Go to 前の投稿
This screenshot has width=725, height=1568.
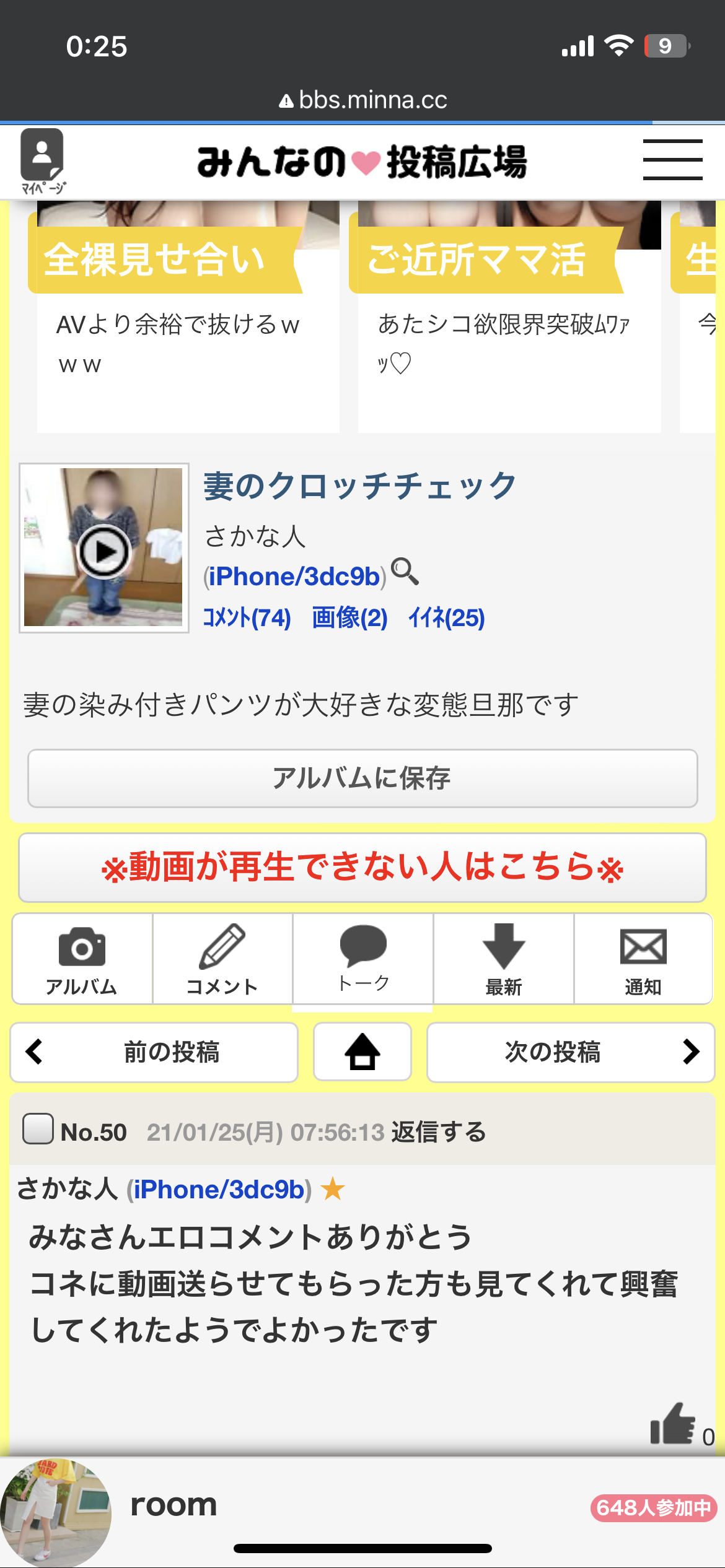[x=154, y=1052]
